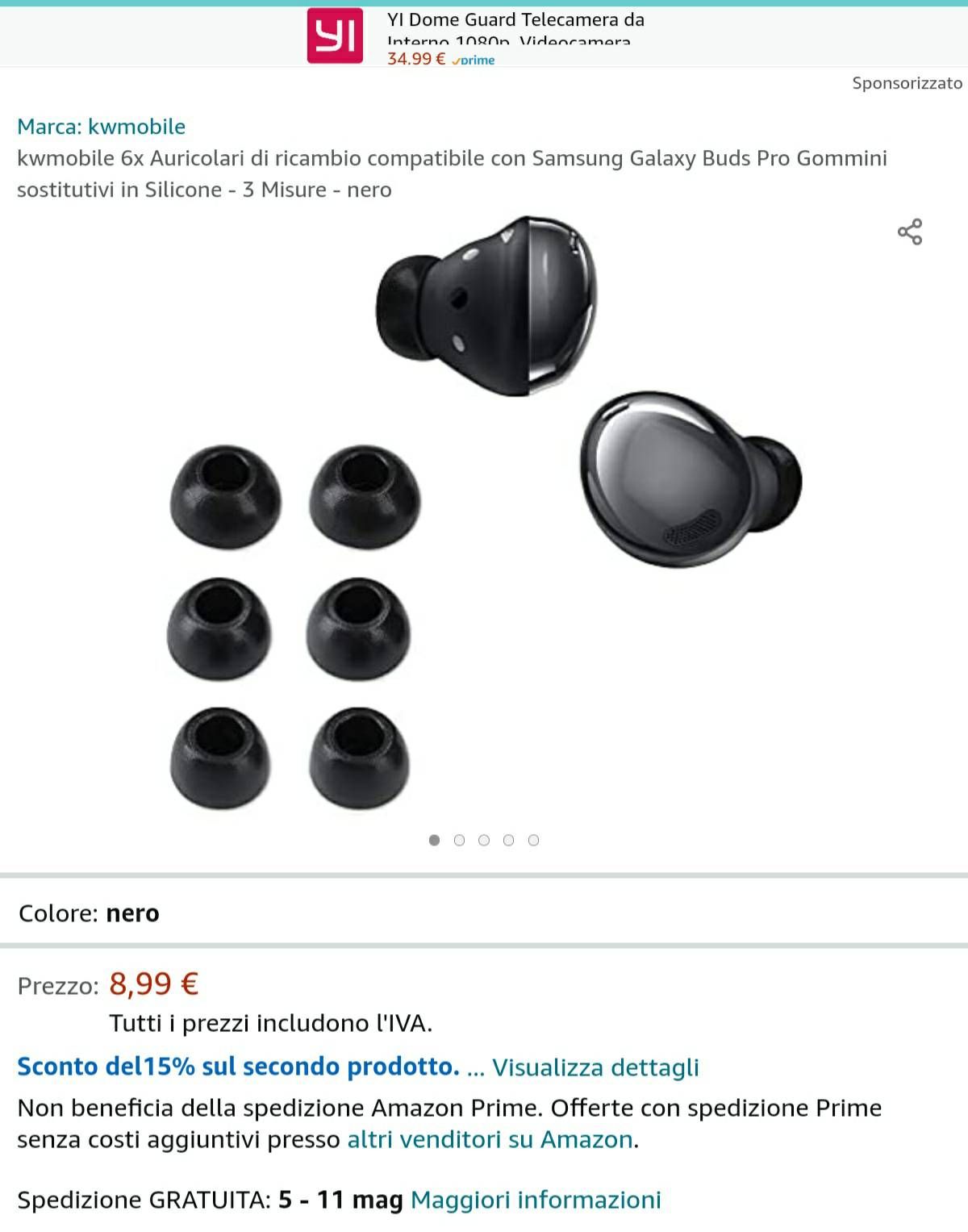Screen dimensions: 968x1232
Task: Select the second carousel dot
Action: pyautogui.click(x=461, y=839)
